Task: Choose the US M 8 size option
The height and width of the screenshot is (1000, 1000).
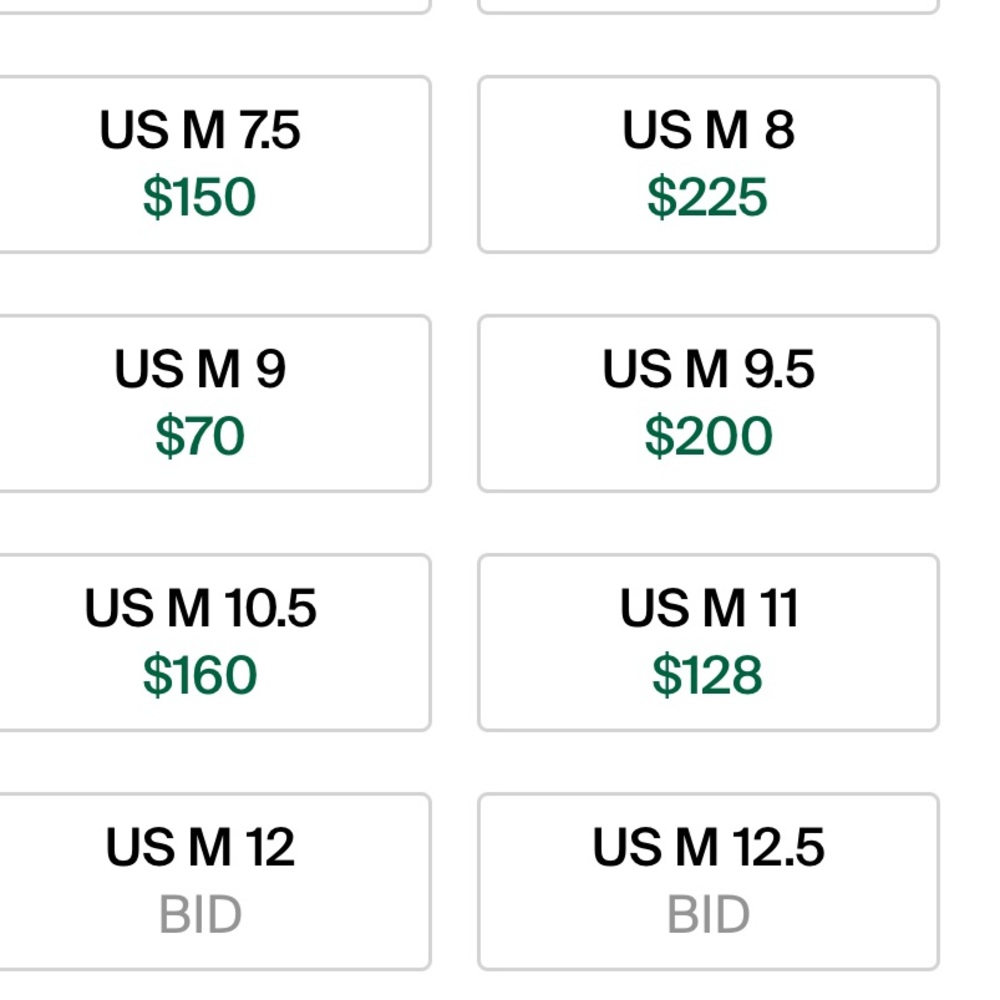Action: coord(708,165)
